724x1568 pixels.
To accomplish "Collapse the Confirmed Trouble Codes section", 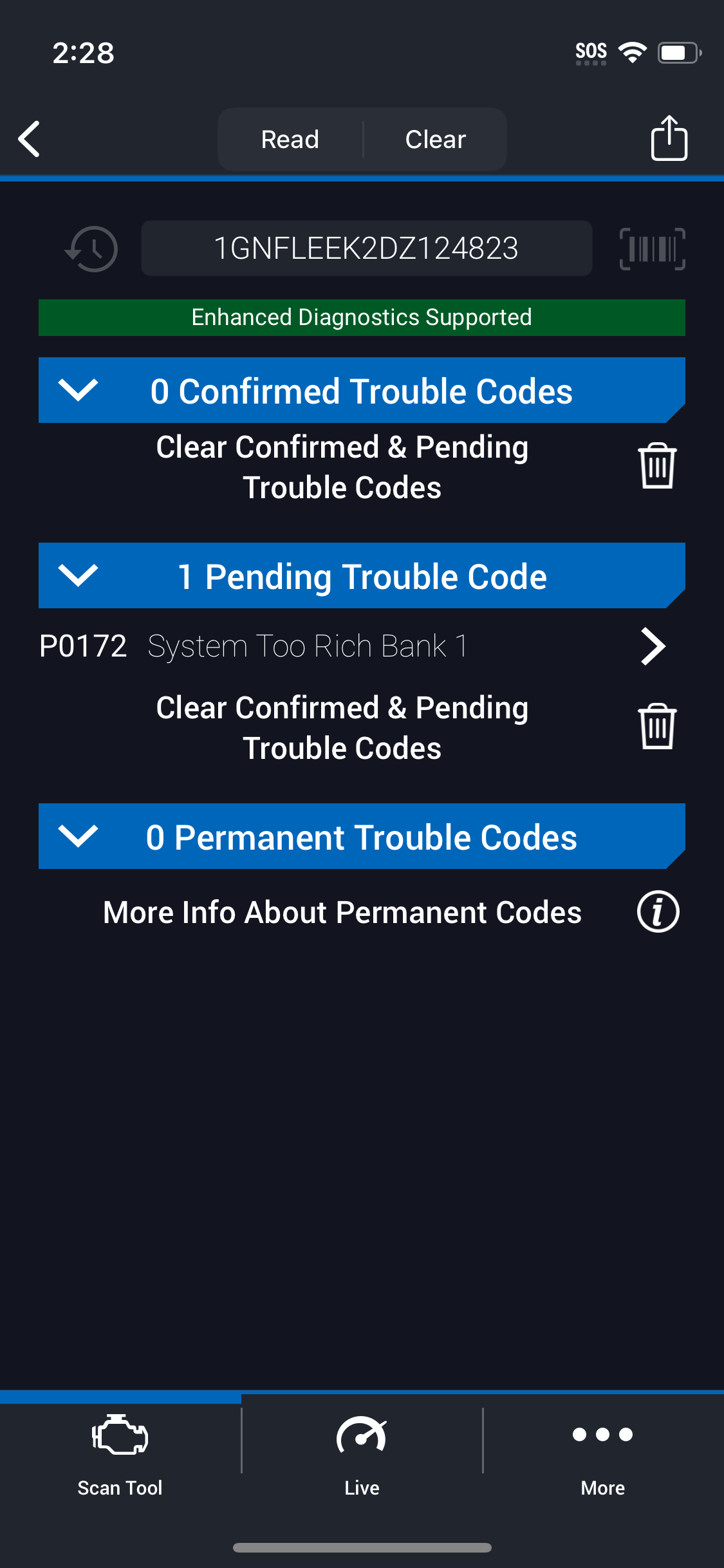I will coord(362,390).
